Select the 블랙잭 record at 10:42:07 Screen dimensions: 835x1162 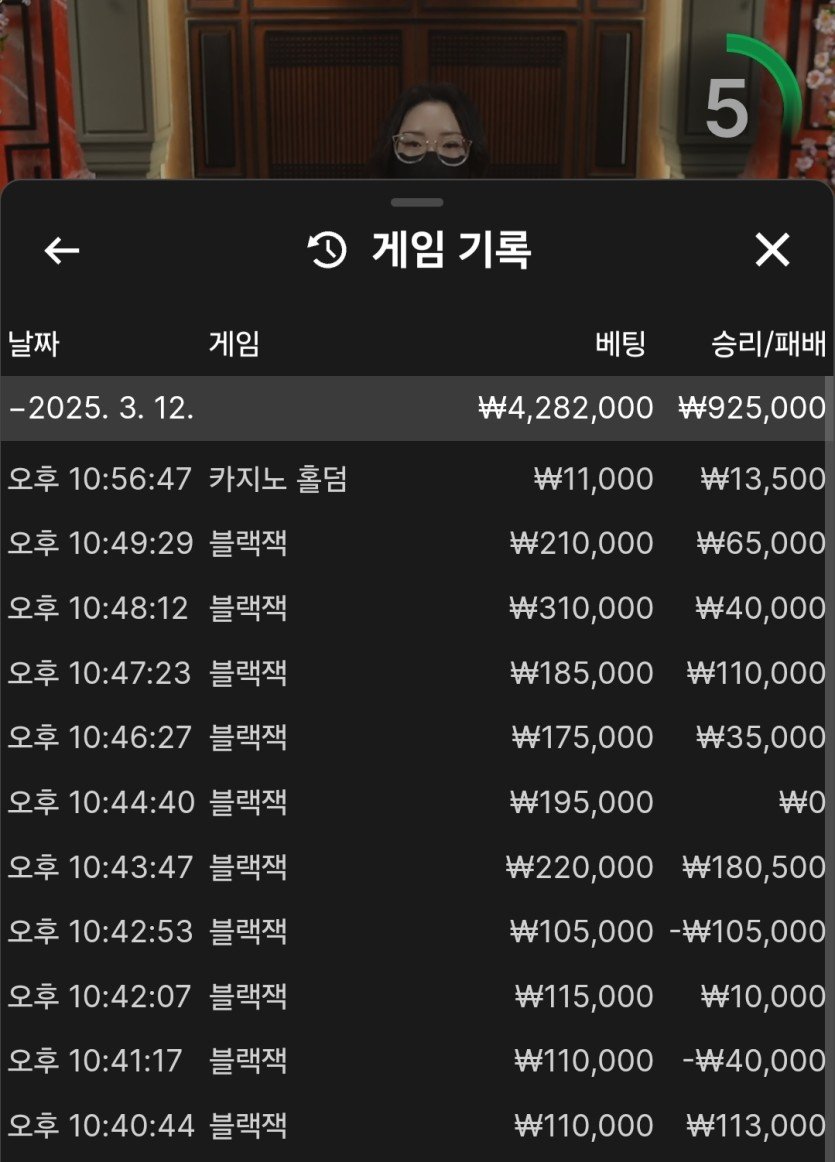[417, 996]
